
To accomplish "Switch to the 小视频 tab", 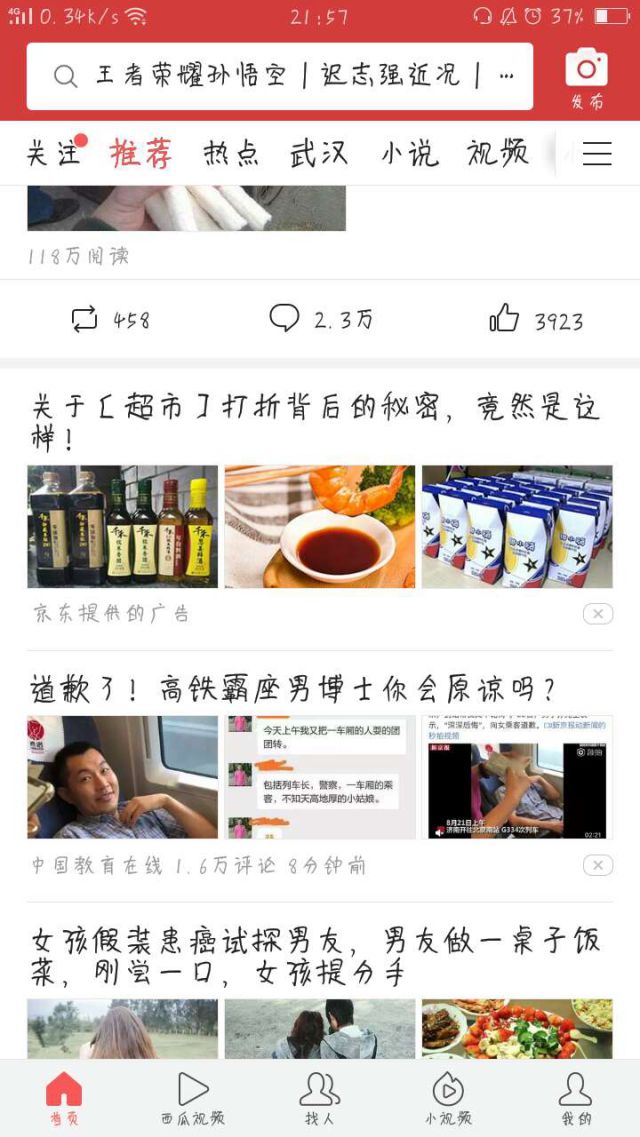I will [447, 1098].
